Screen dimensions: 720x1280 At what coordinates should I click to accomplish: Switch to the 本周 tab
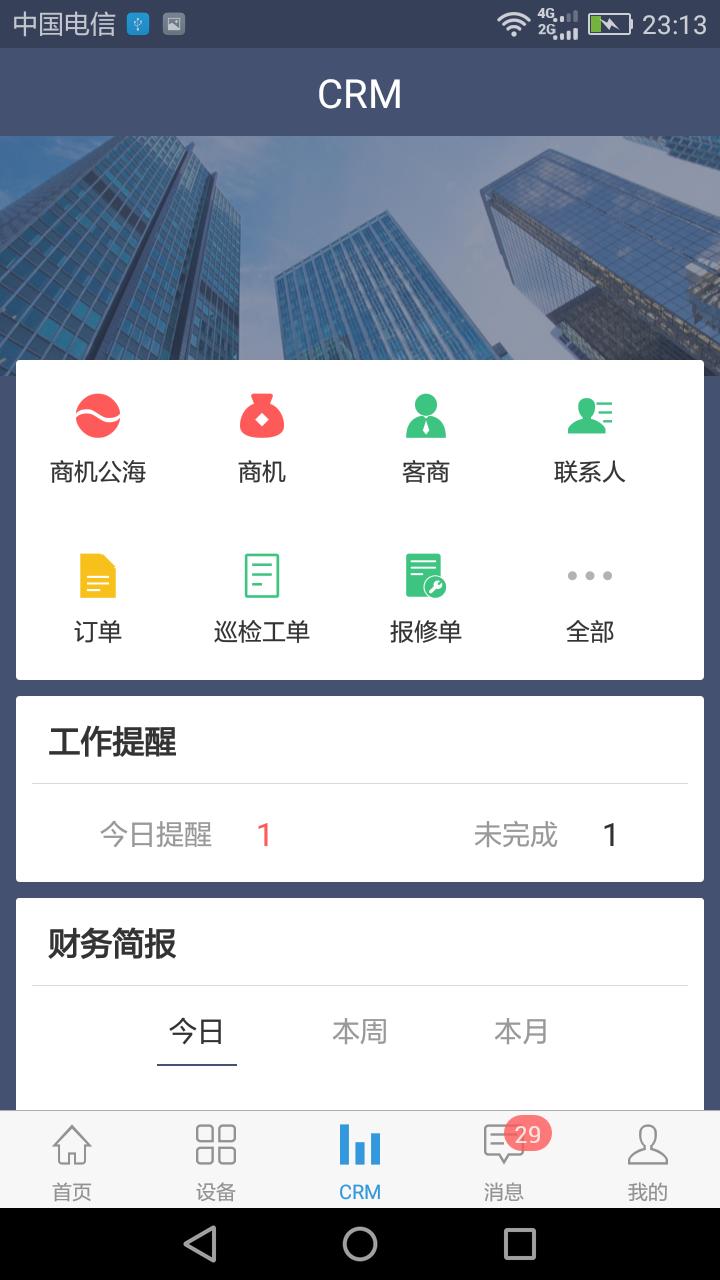358,1032
